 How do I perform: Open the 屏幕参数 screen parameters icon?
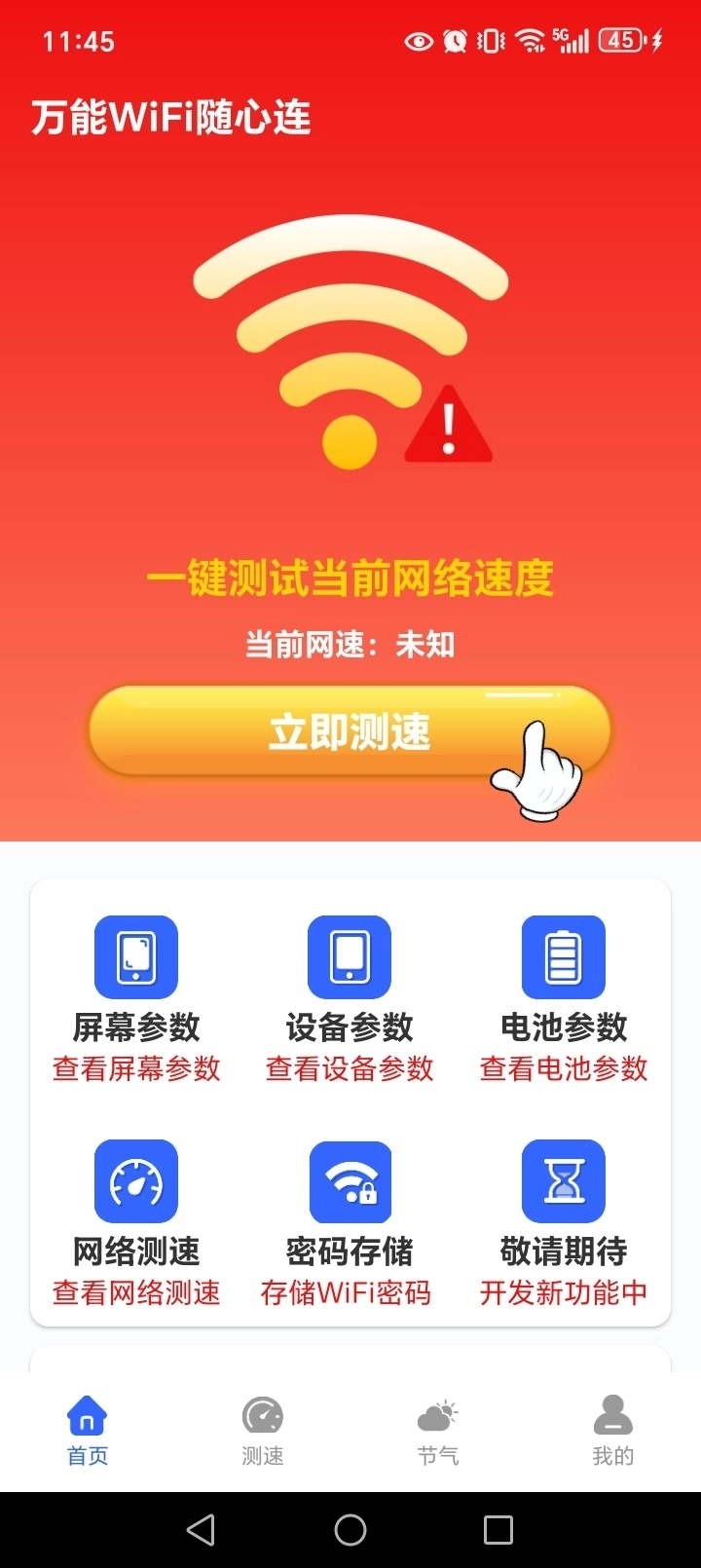point(135,956)
